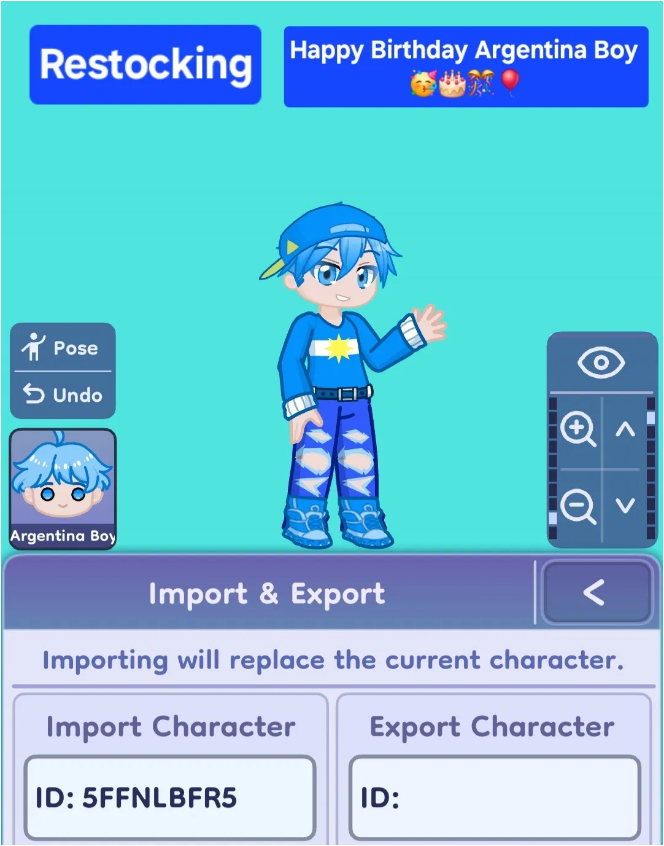Select the Argentina Boy character slot
The height and width of the screenshot is (846, 664).
click(63, 489)
